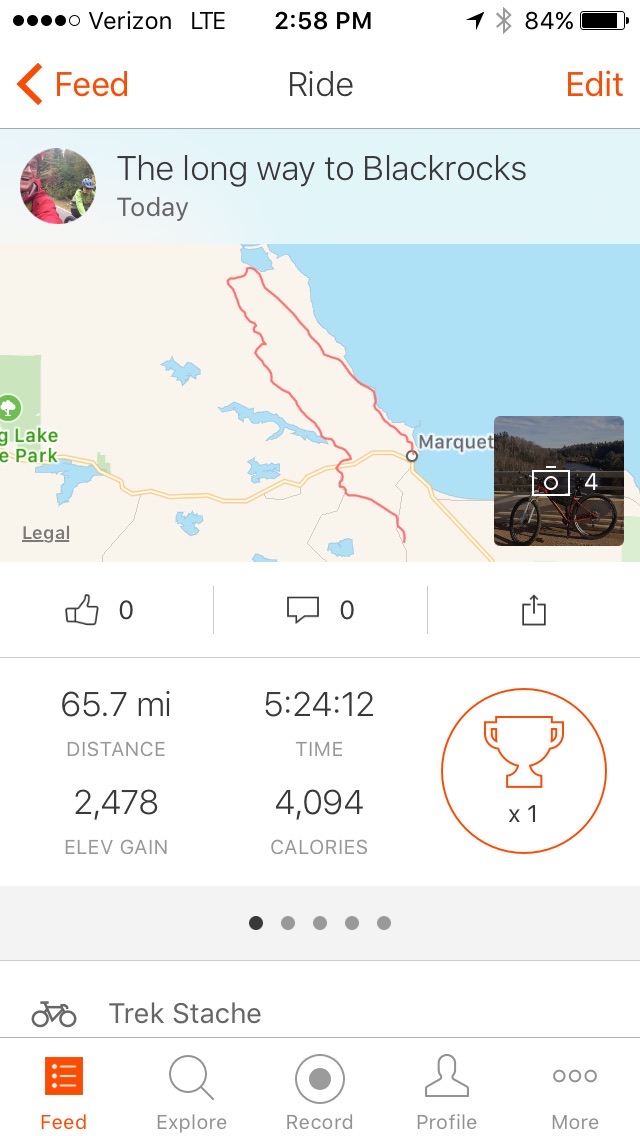Go back to the Feed
The image size is (640, 1136).
72,85
